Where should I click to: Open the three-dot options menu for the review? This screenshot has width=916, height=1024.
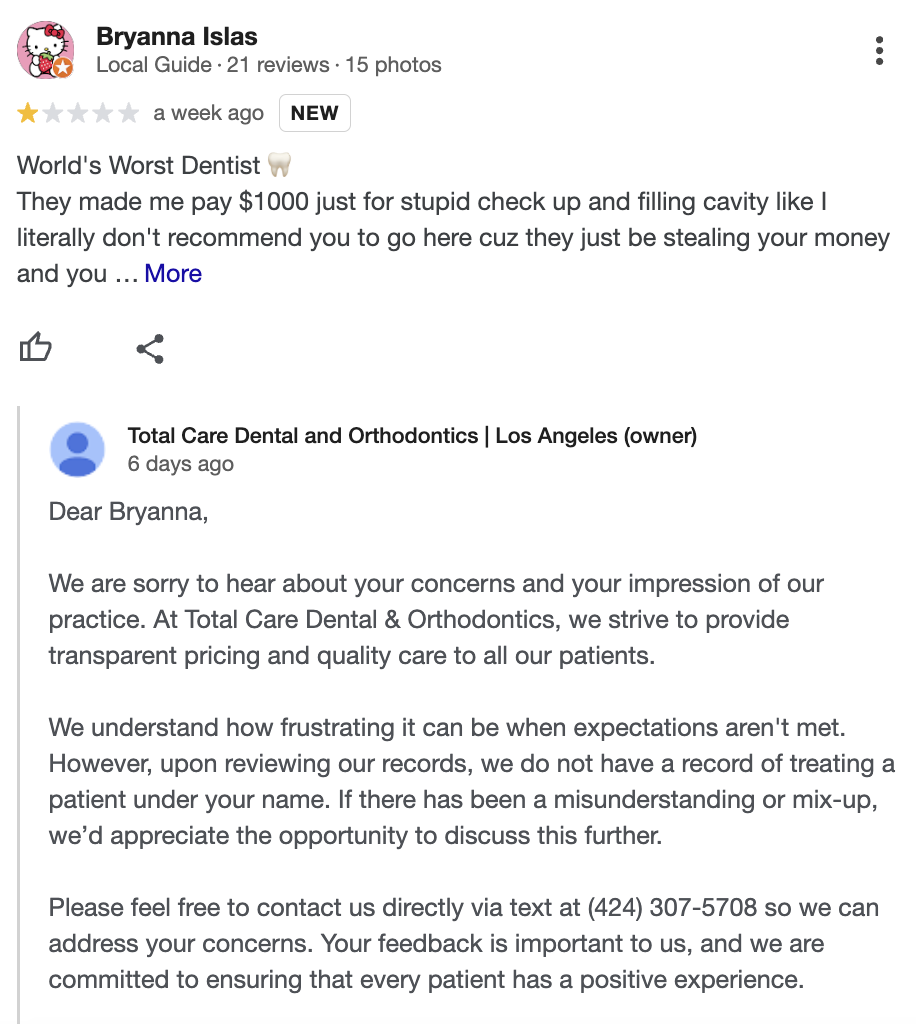[x=879, y=50]
